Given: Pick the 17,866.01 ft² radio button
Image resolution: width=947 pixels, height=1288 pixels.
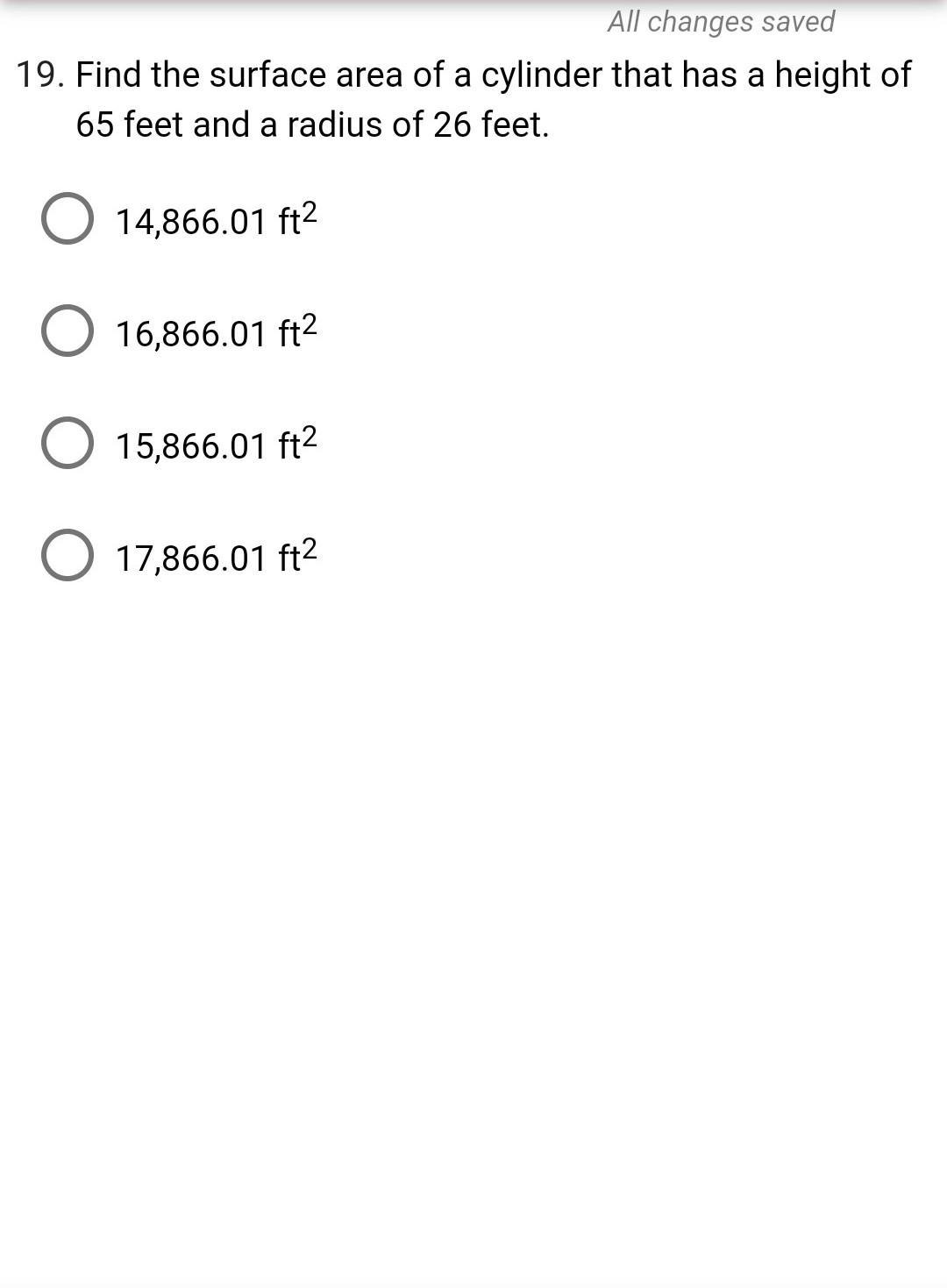Looking at the screenshot, I should click(x=68, y=555).
